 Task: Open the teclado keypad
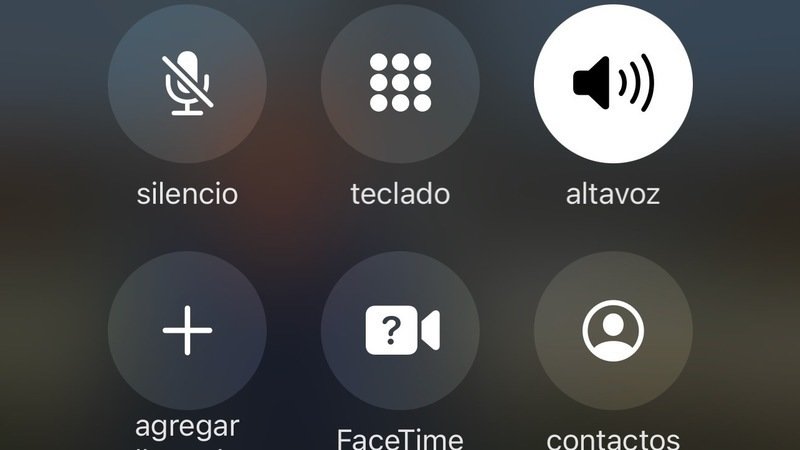(x=400, y=82)
